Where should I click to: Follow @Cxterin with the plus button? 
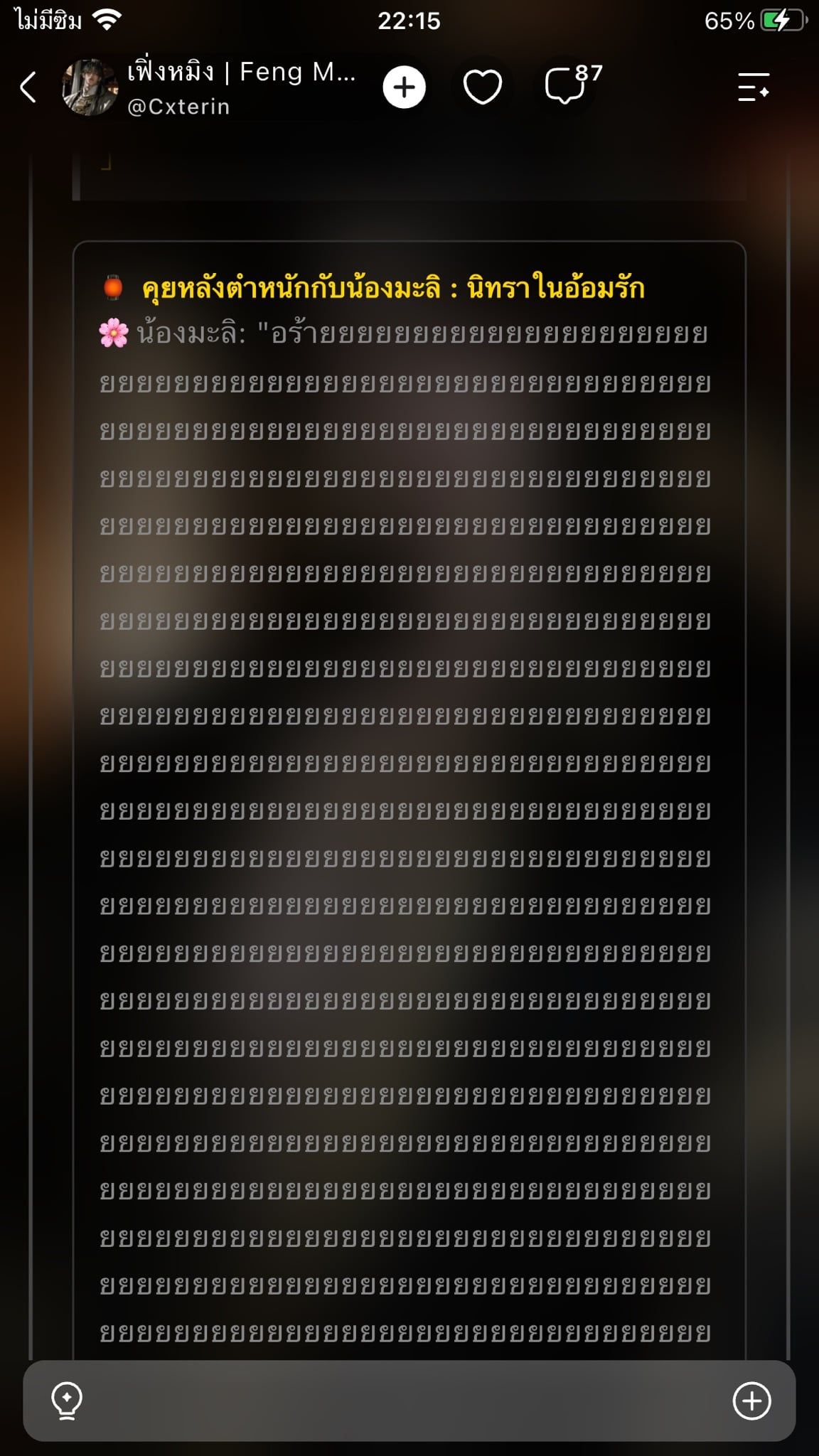click(404, 87)
